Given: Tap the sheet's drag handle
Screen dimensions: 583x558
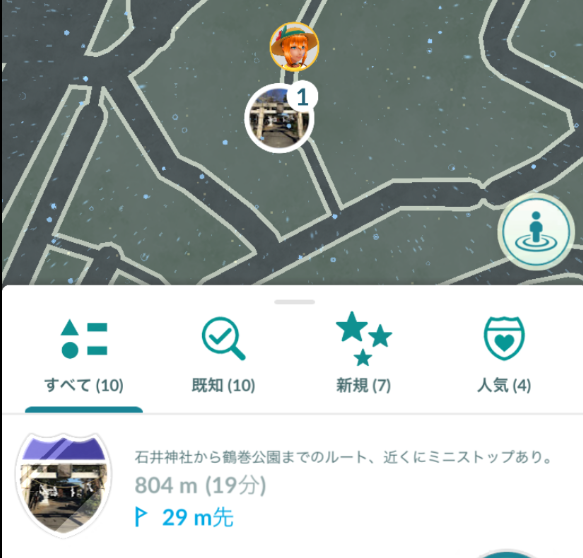Looking at the screenshot, I should point(294,302).
